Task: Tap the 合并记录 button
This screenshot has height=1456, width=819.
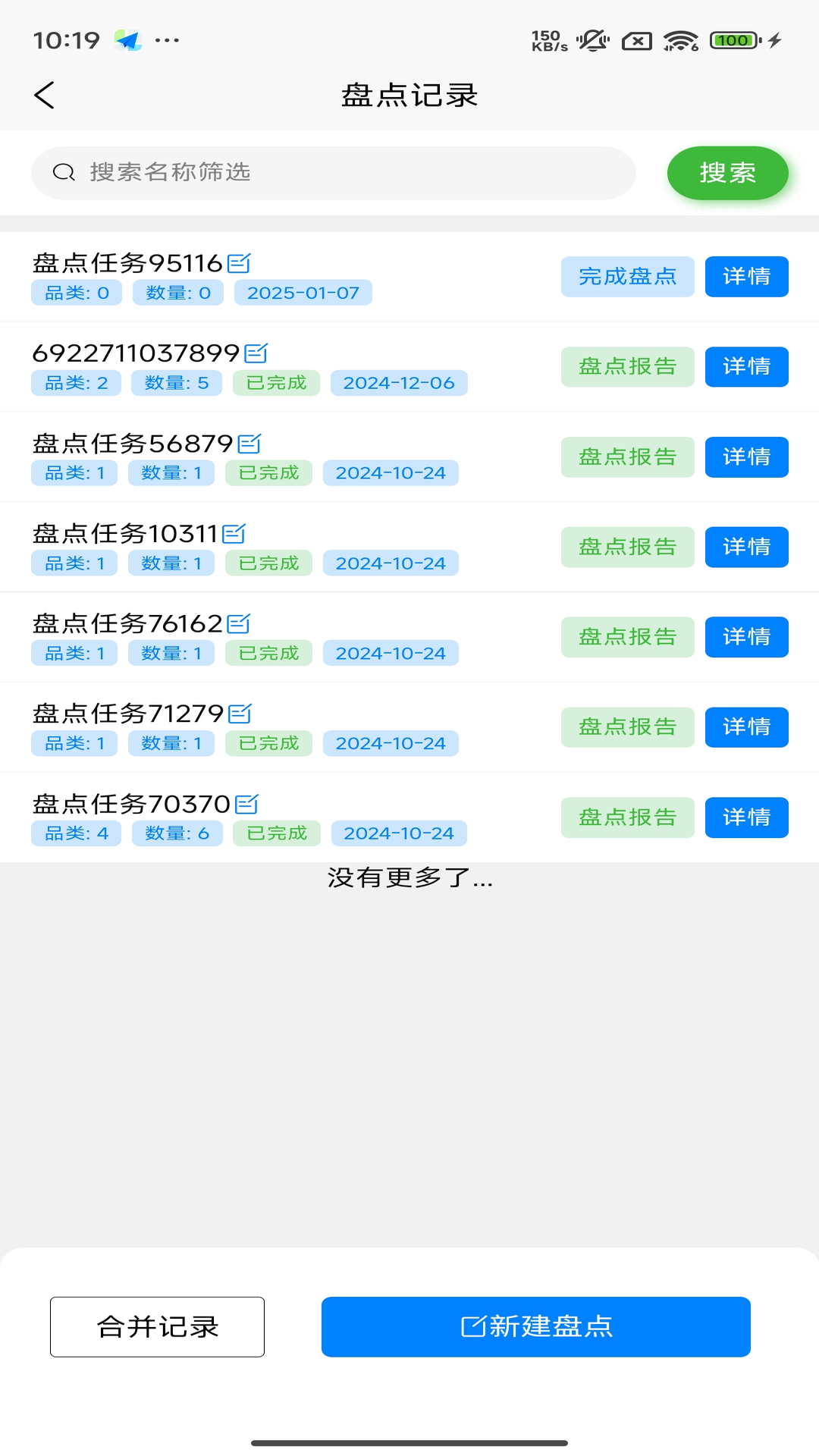Action: click(x=157, y=1326)
